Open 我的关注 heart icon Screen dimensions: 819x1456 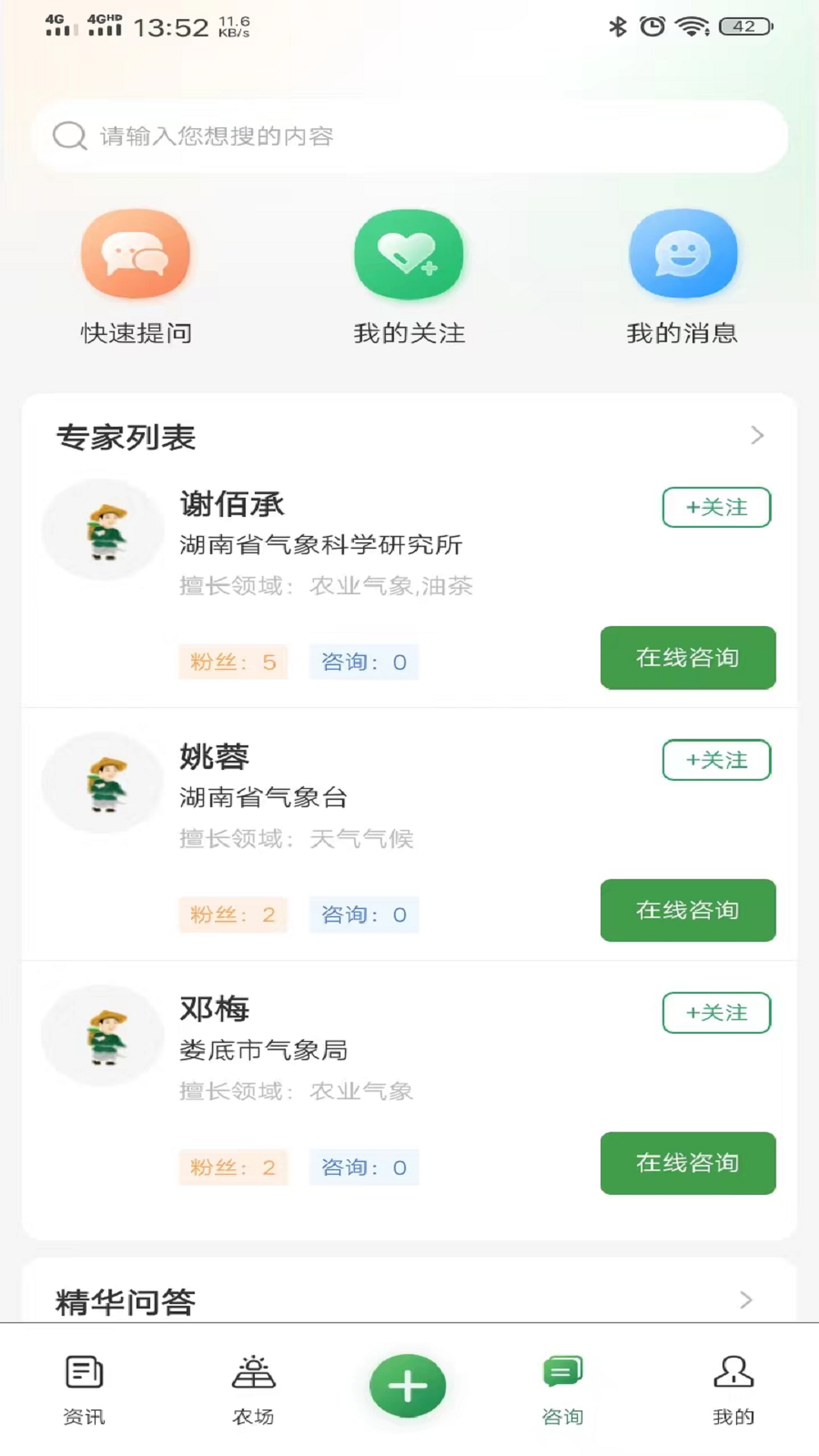tap(409, 255)
